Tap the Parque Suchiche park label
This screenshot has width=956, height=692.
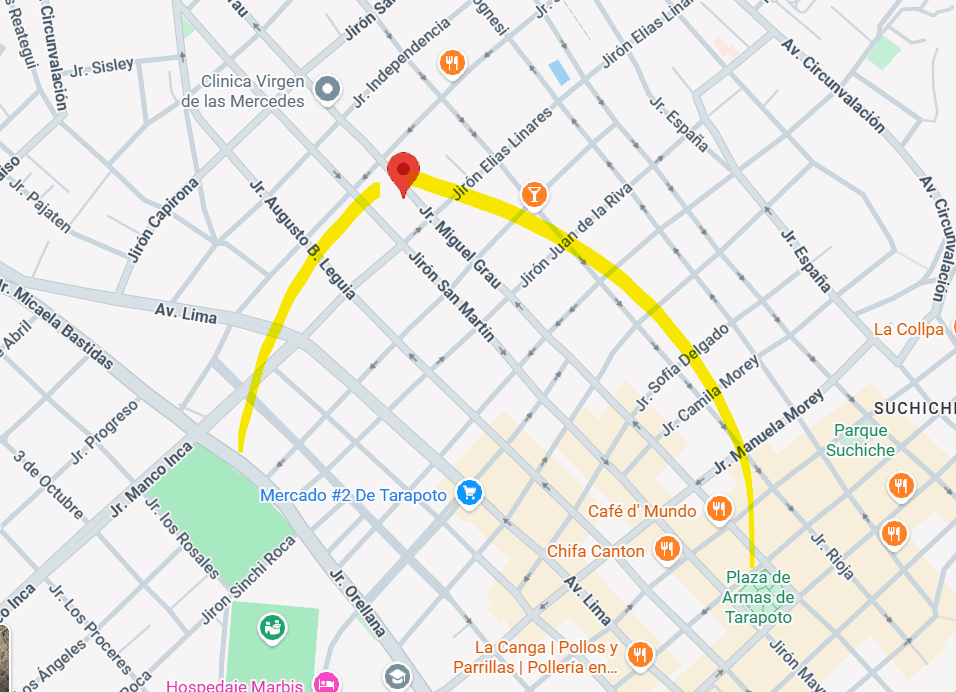(860, 440)
